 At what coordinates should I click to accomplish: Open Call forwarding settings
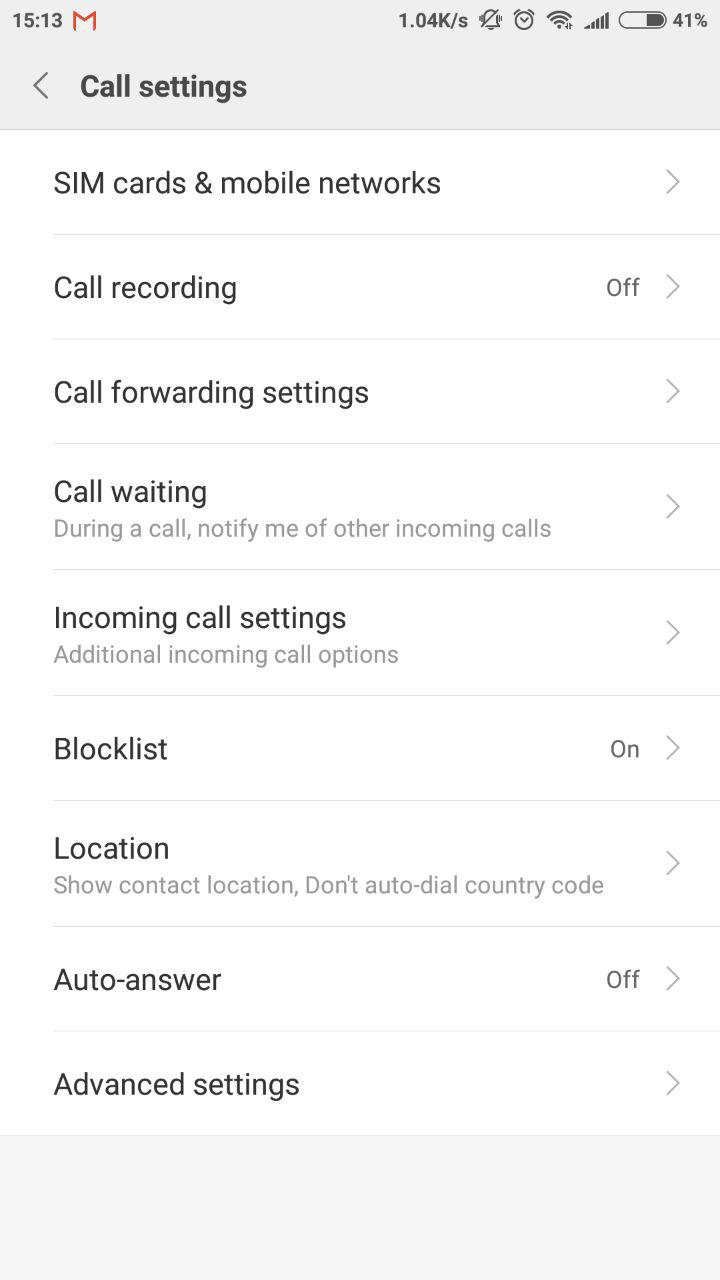[360, 392]
